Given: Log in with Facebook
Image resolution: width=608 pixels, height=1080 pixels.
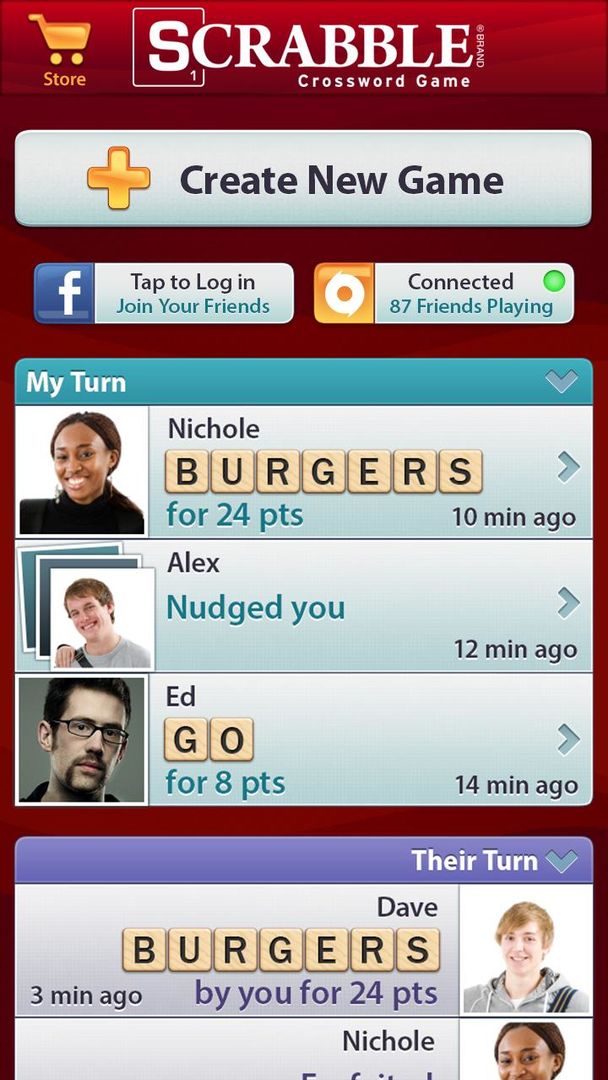Looking at the screenshot, I should (x=164, y=294).
